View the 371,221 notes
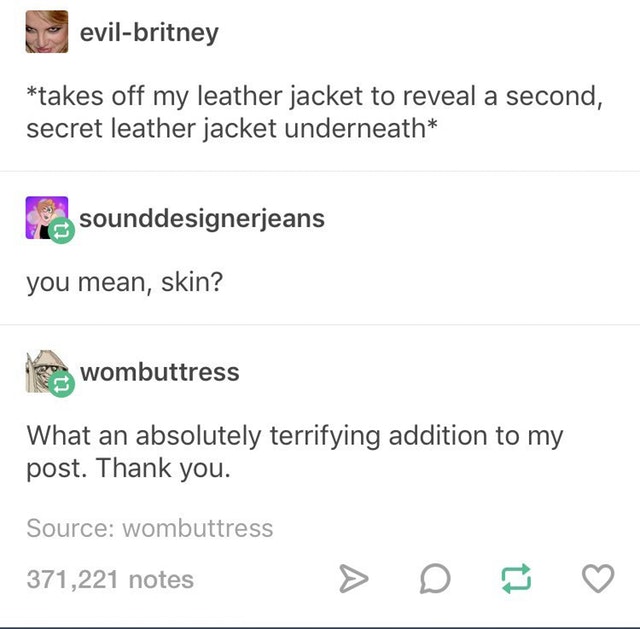640x629 pixels. [110, 579]
